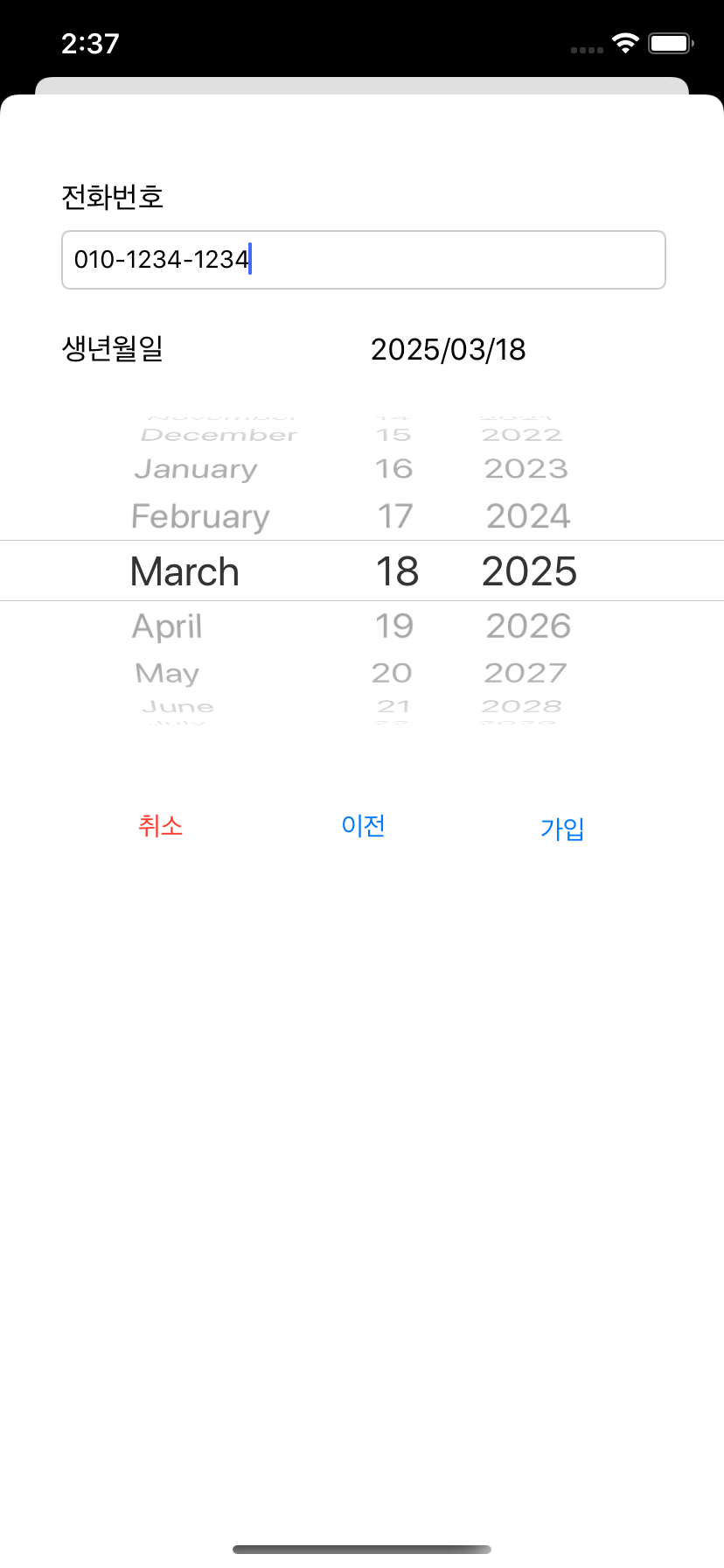Tap the date label showing 2025/03/18
Image resolution: width=724 pixels, height=1568 pixels.
pyautogui.click(x=449, y=349)
